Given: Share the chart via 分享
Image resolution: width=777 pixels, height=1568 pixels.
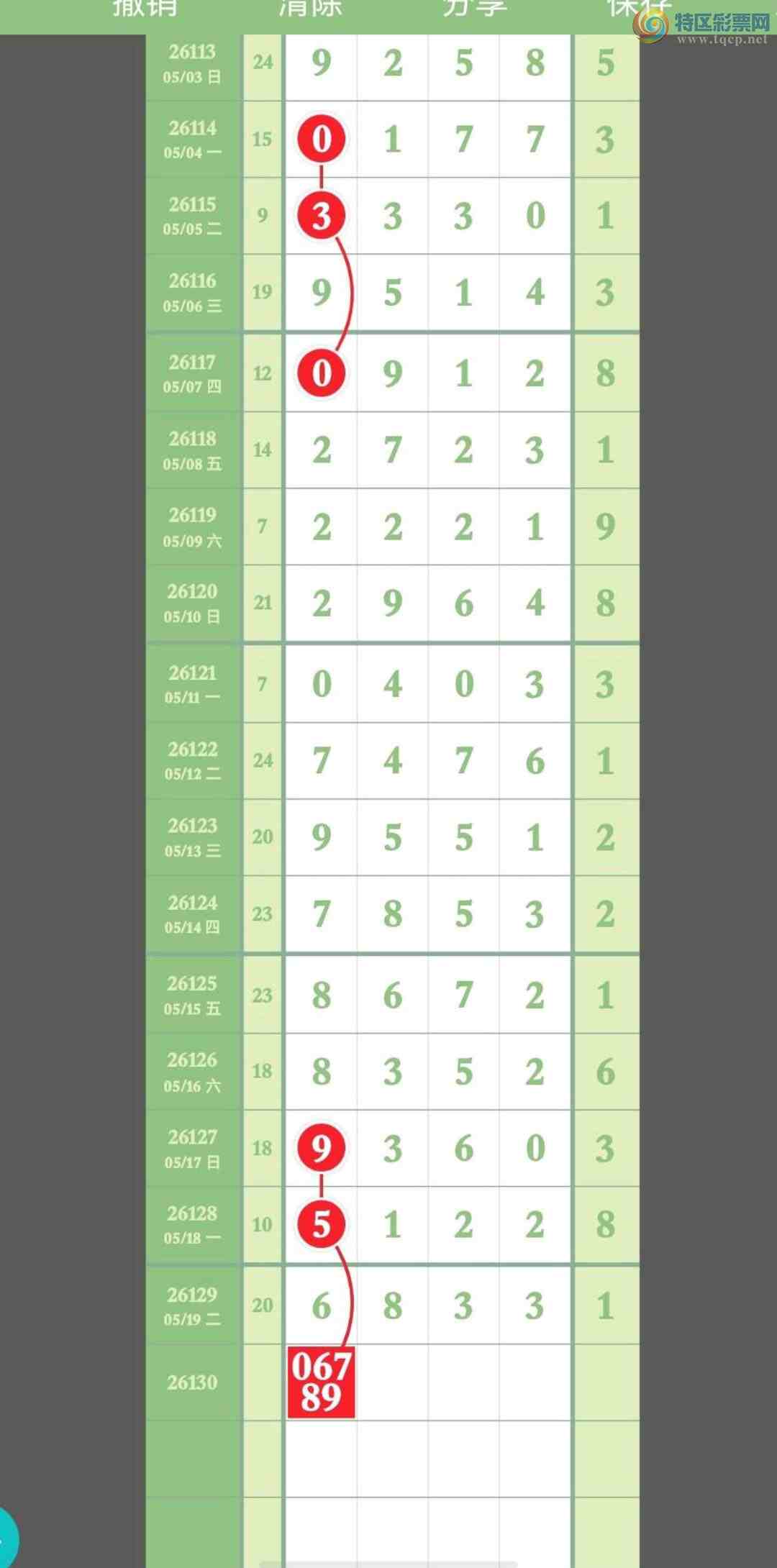Looking at the screenshot, I should tap(475, 8).
